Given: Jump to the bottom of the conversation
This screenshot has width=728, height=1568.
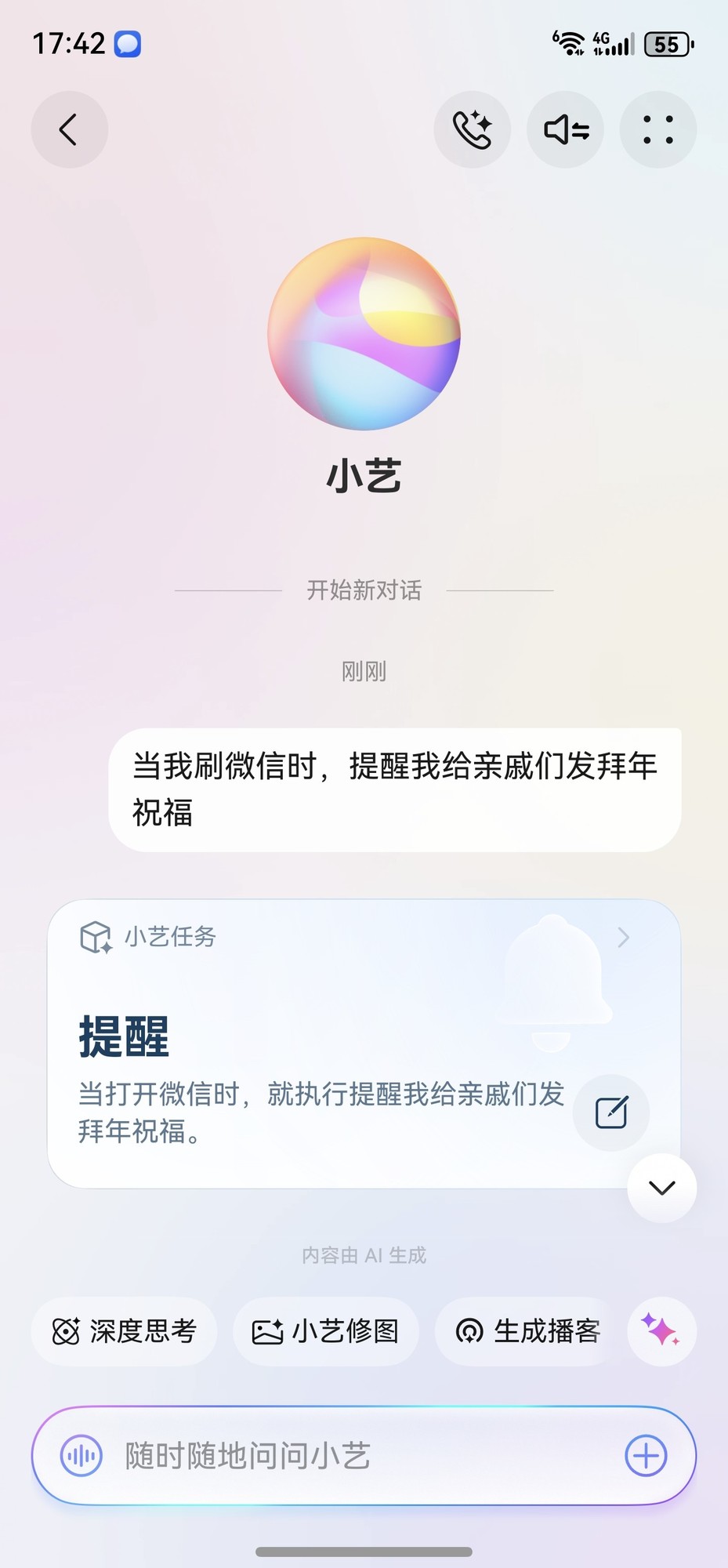Looking at the screenshot, I should (x=661, y=1188).
